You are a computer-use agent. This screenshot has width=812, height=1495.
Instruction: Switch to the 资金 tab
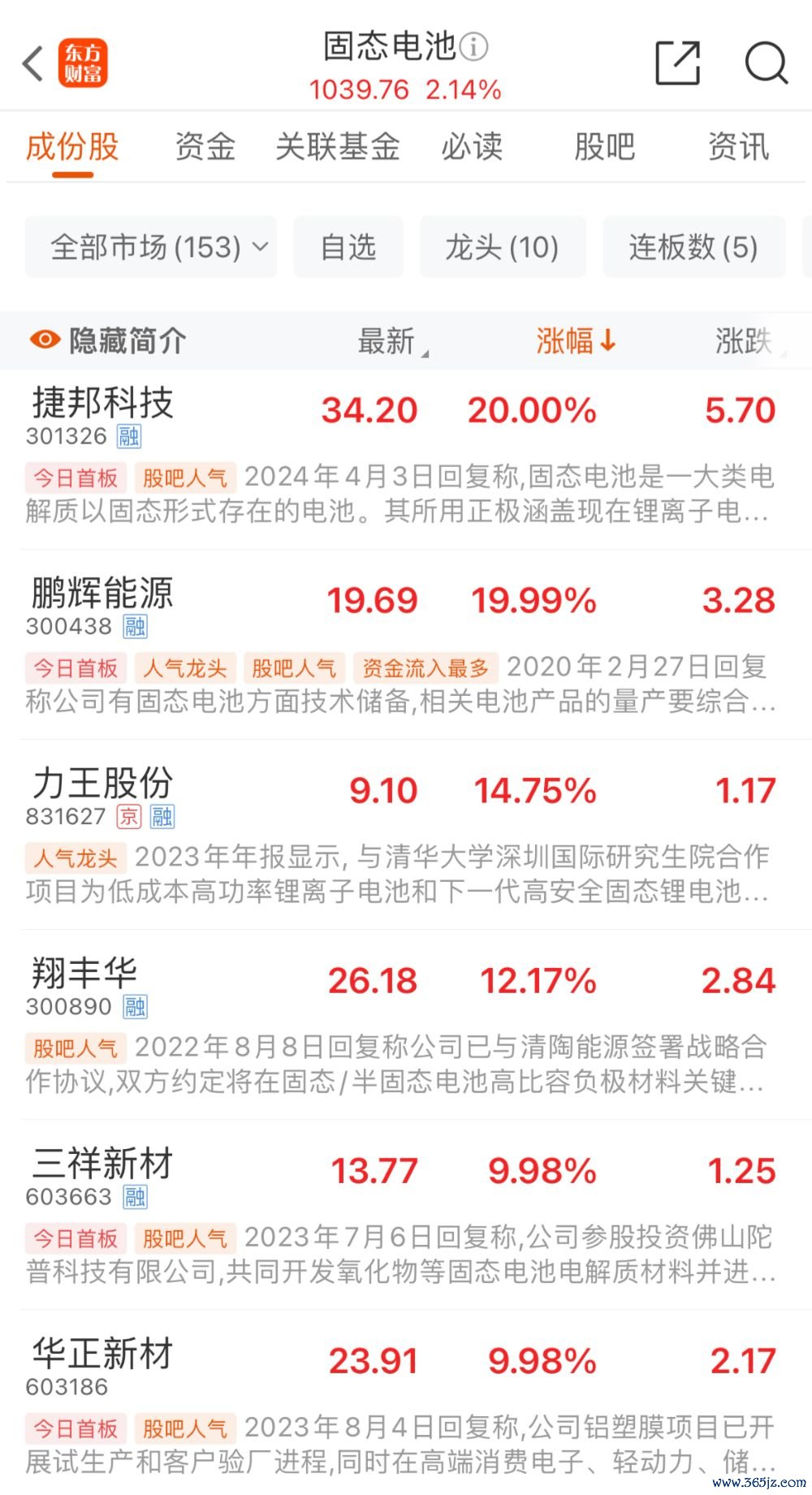point(205,147)
